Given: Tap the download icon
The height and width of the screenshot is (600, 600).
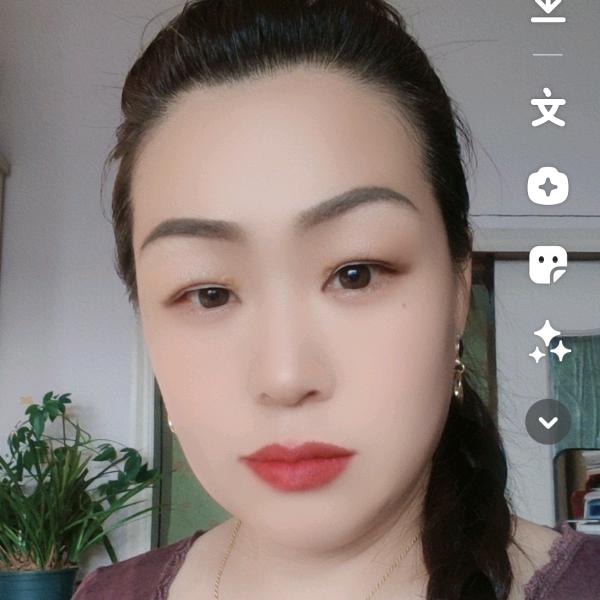Looking at the screenshot, I should [x=548, y=11].
